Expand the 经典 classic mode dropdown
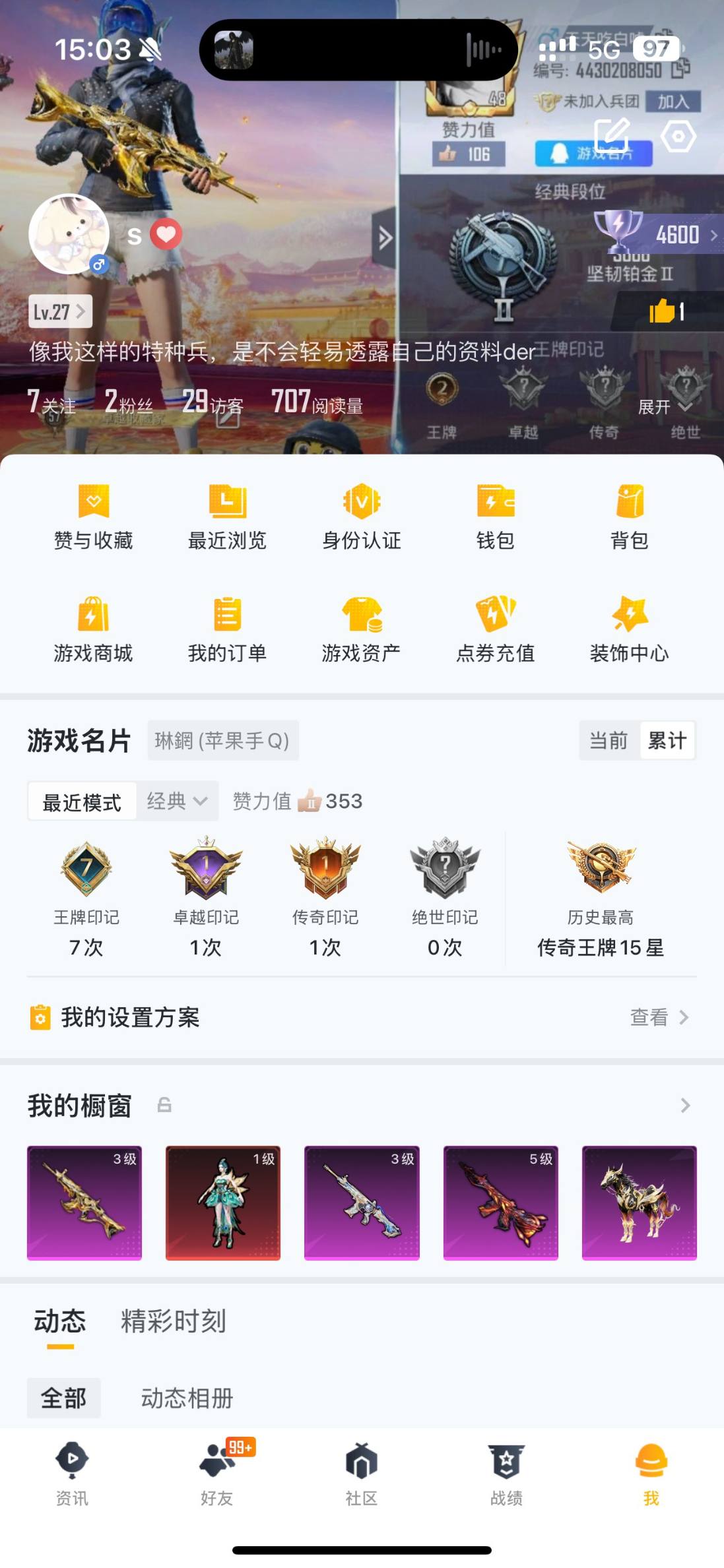This screenshot has width=724, height=1568. [177, 801]
